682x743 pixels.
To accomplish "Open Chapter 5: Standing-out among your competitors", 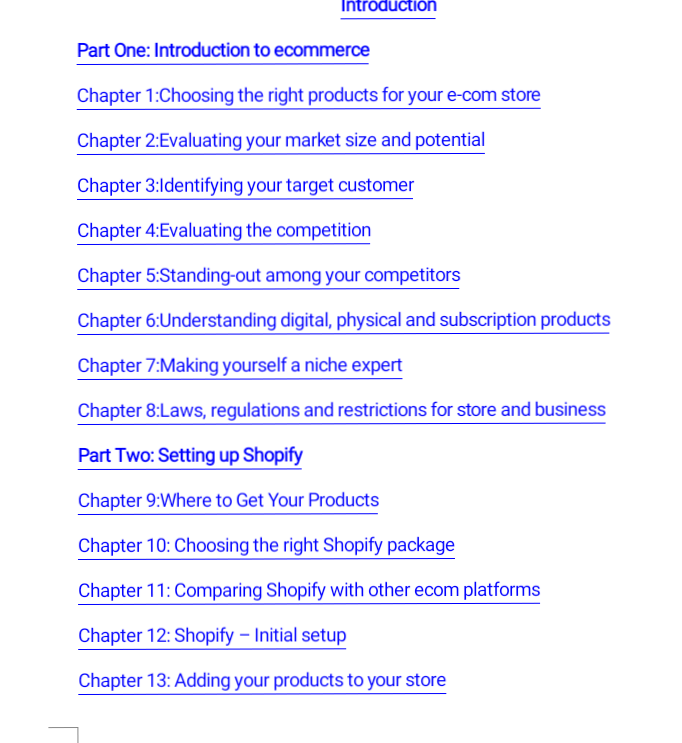I will [268, 275].
